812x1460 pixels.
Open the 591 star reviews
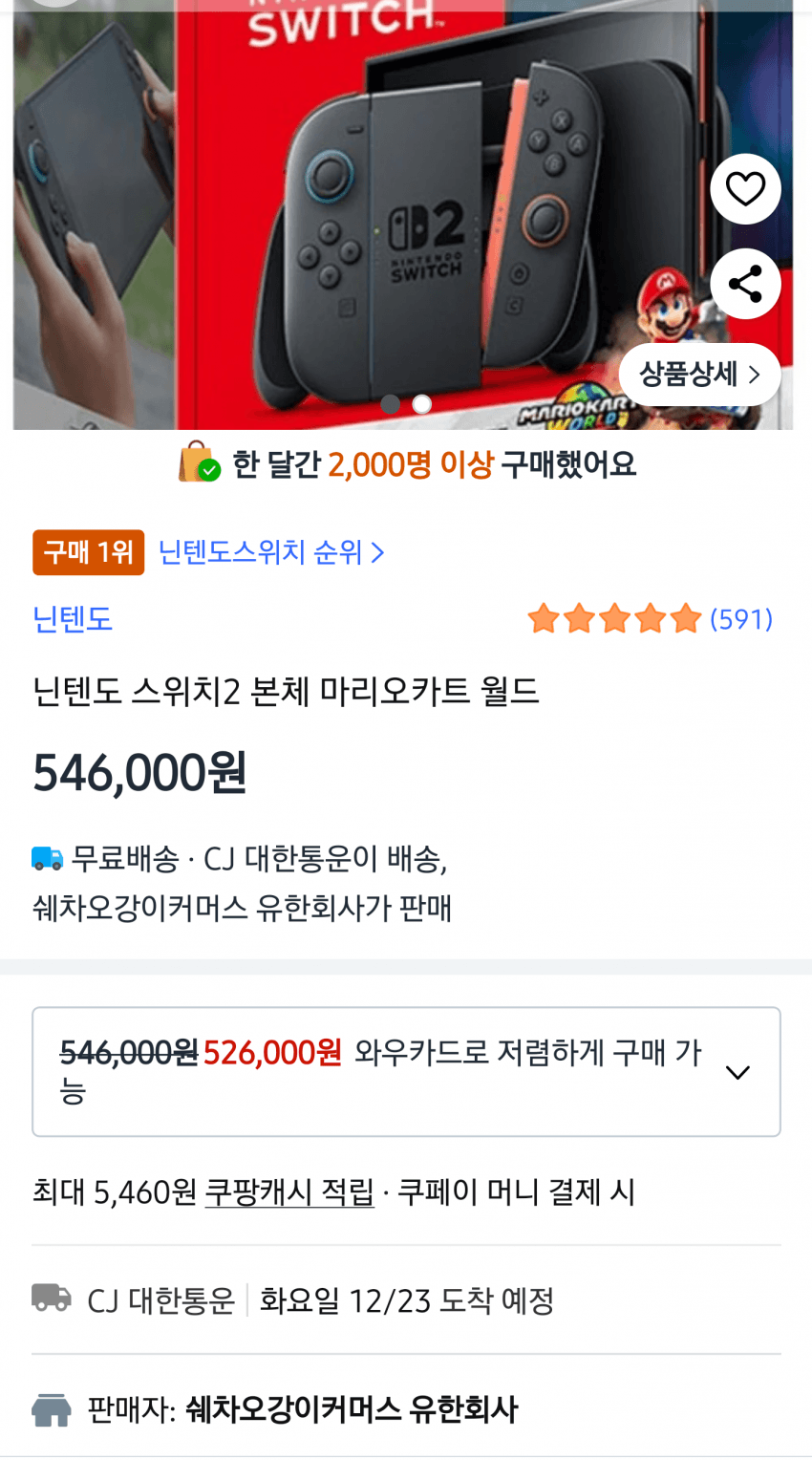point(650,619)
